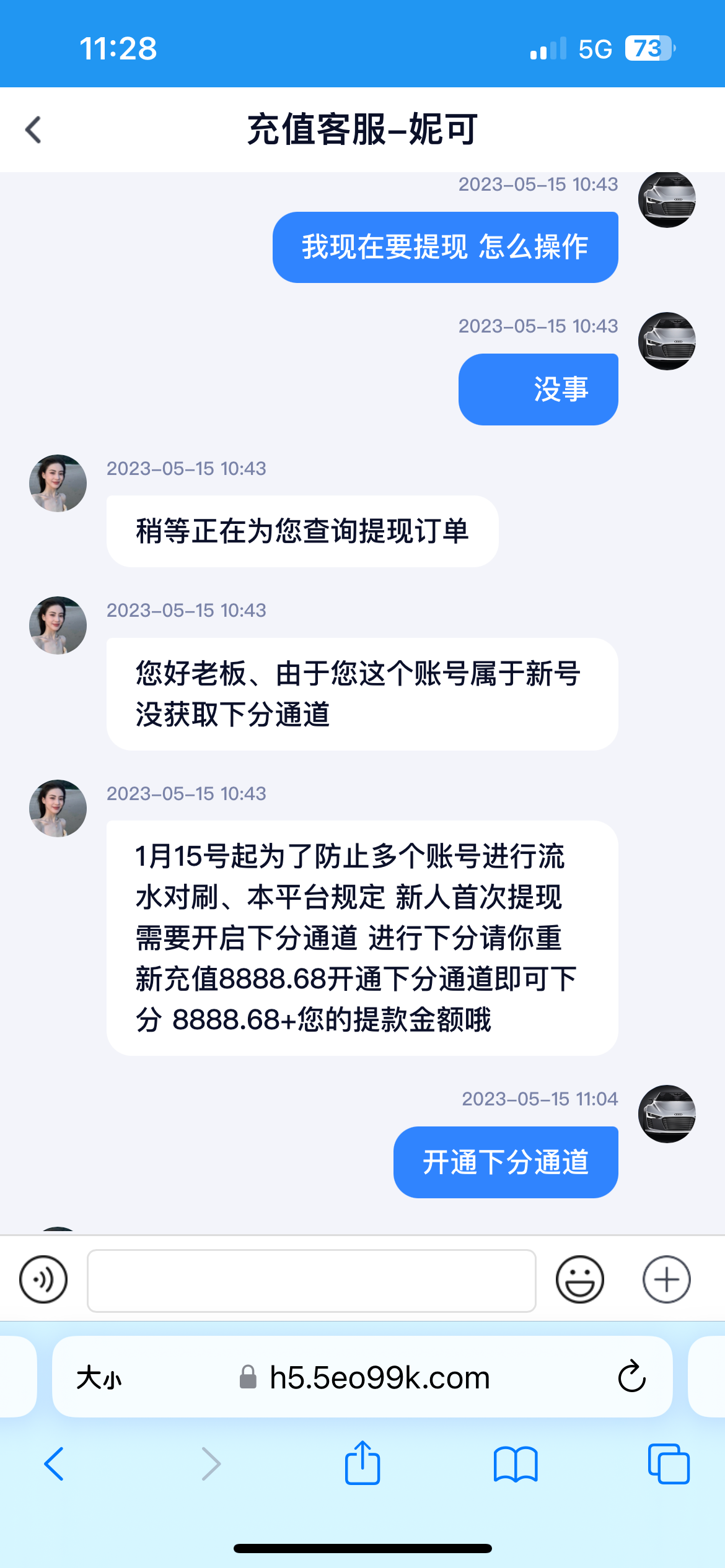The image size is (725, 1568).
Task: Tap the h5.5eo99k.com address bar
Action: (379, 1379)
